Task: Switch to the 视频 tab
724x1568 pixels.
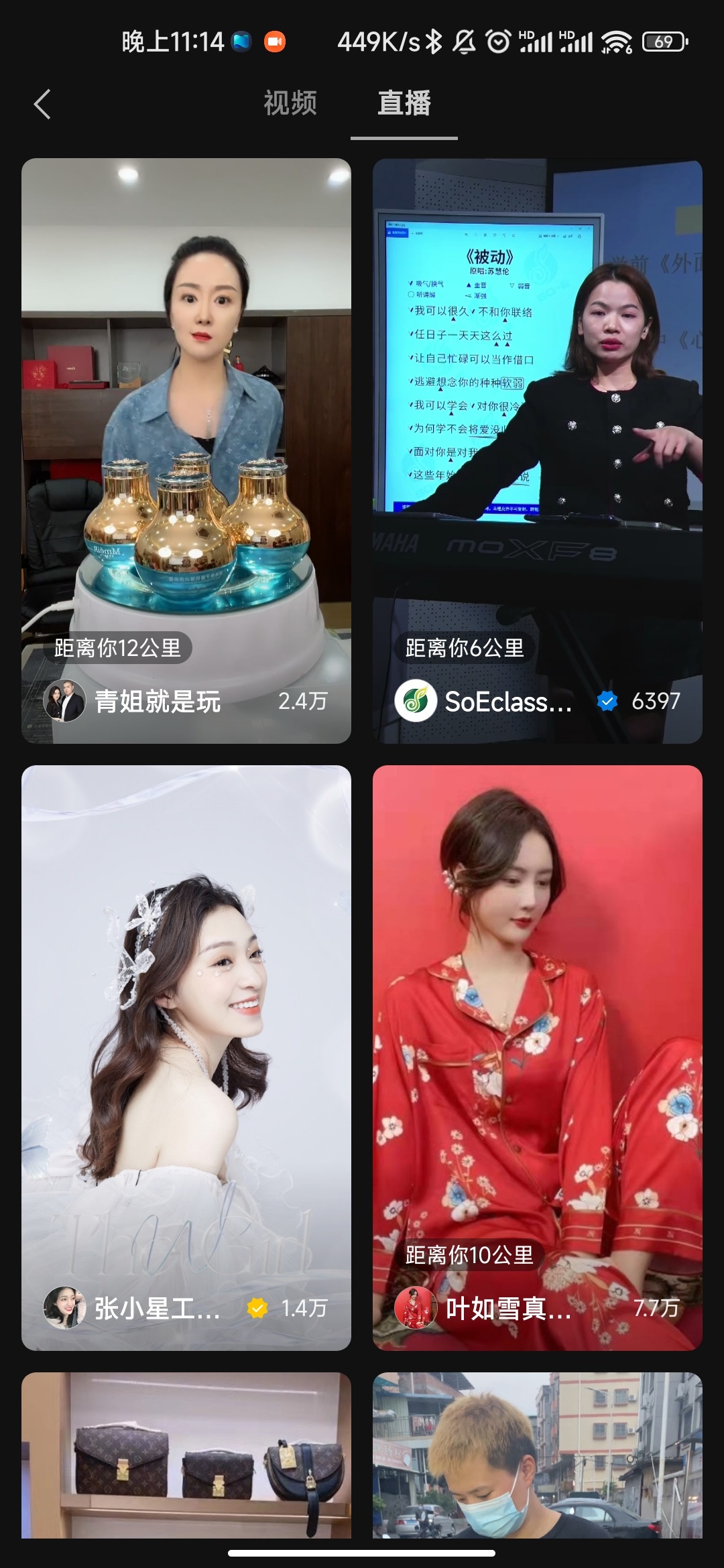Action: coord(290,105)
